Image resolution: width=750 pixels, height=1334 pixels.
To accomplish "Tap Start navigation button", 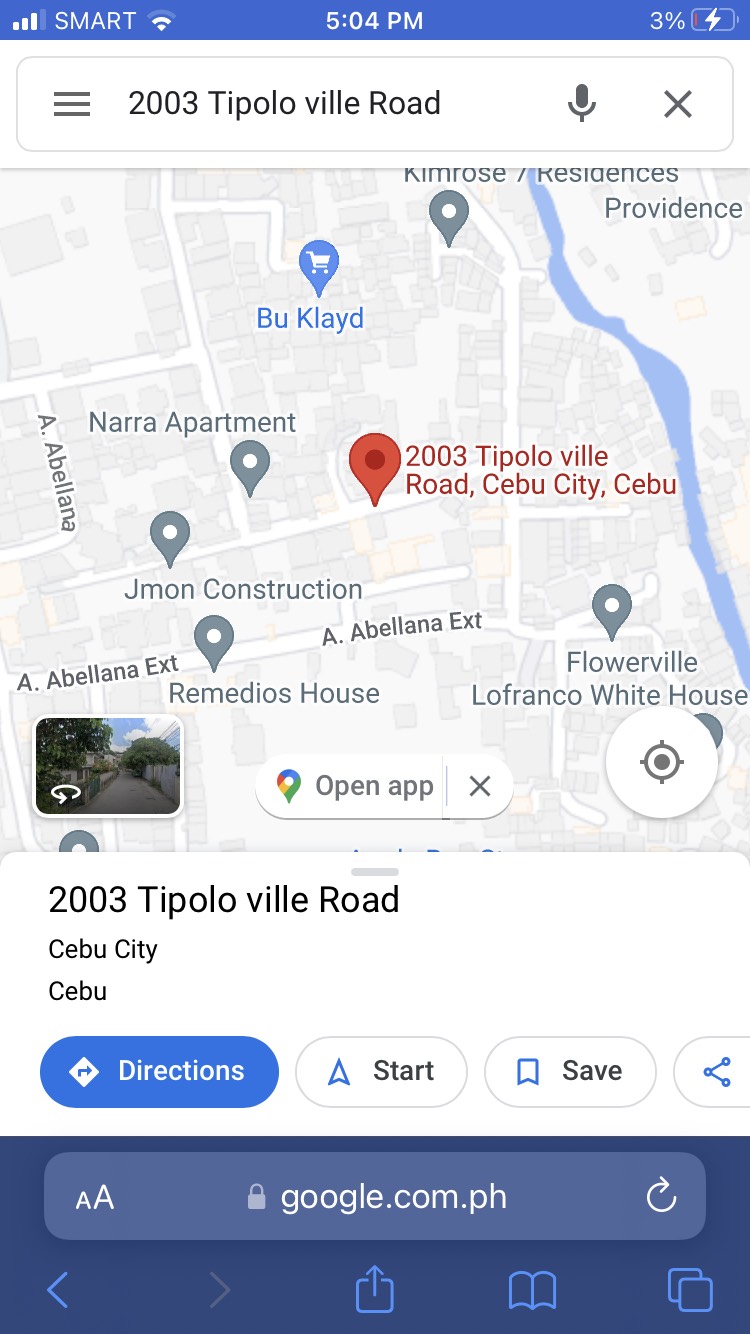I will tap(381, 1071).
